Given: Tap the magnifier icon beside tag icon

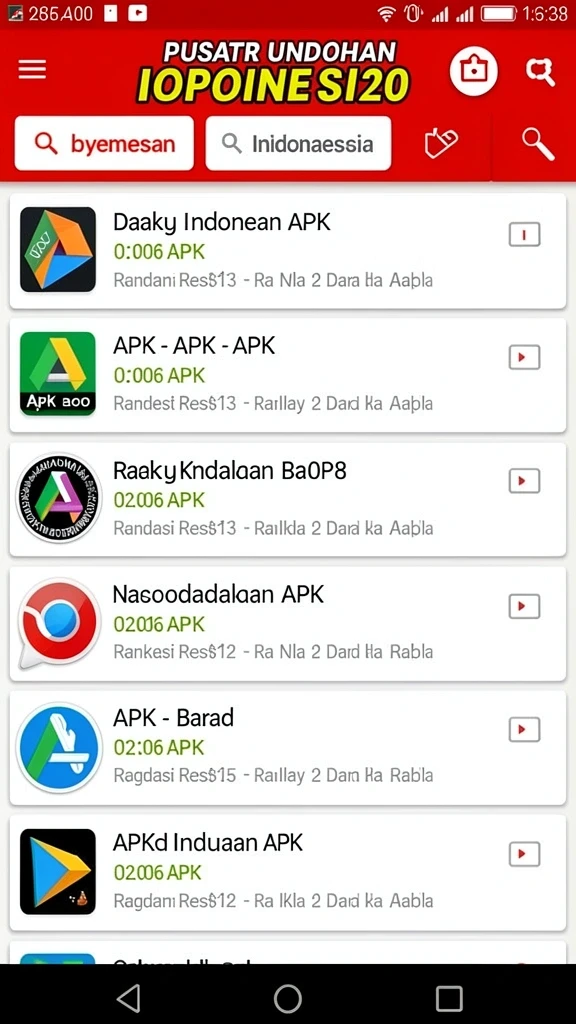Looking at the screenshot, I should (537, 144).
